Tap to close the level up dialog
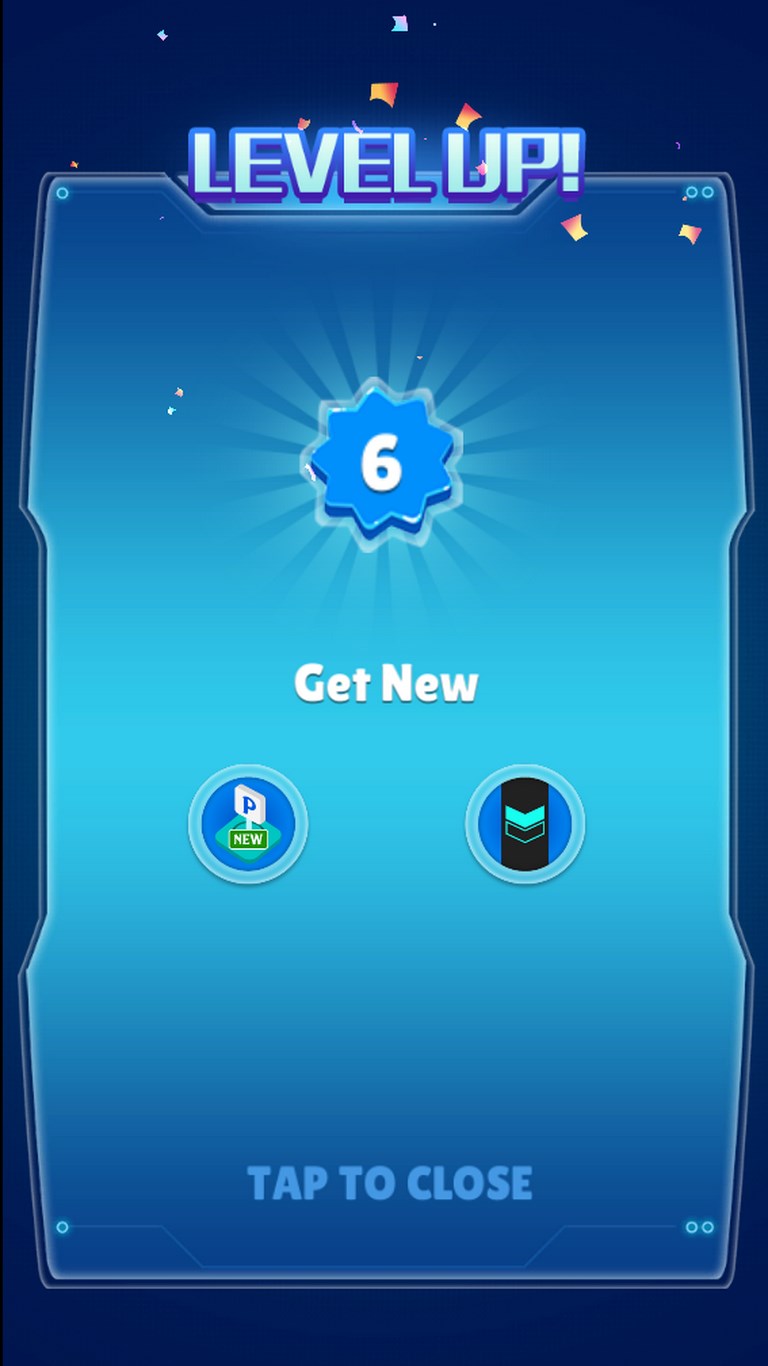This screenshot has height=1366, width=768. click(x=389, y=1183)
